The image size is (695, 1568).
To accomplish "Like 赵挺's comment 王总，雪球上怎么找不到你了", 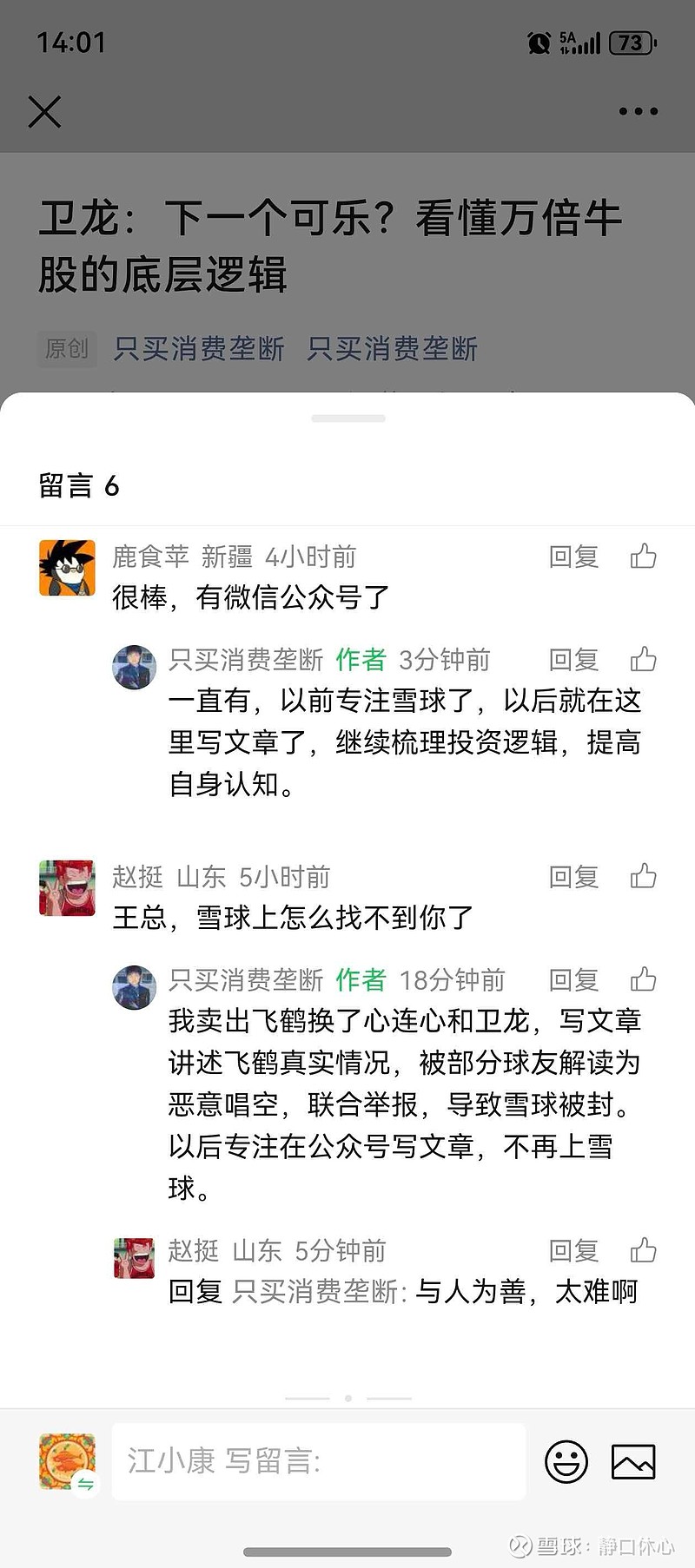I will click(x=644, y=877).
